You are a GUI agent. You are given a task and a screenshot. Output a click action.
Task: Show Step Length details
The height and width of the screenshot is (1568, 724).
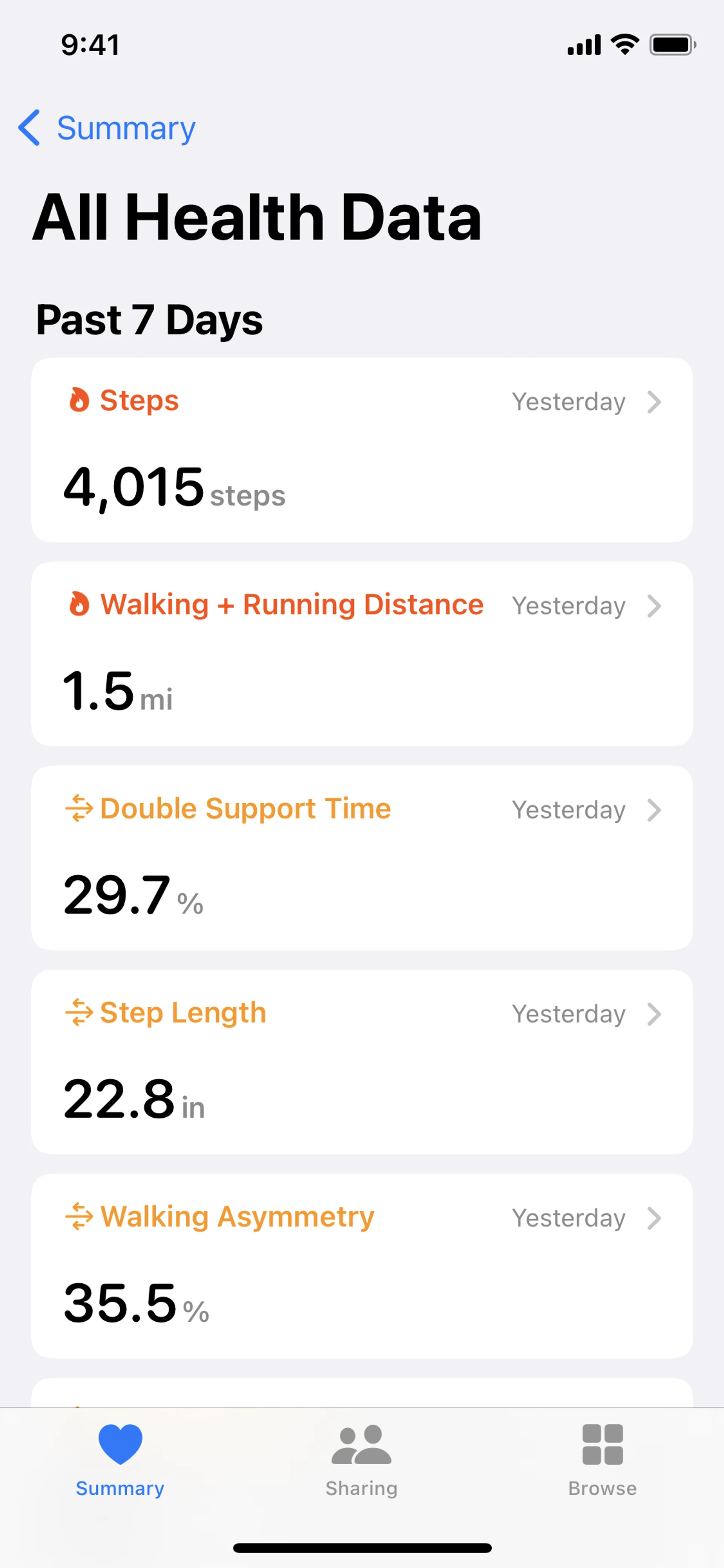coord(361,1061)
